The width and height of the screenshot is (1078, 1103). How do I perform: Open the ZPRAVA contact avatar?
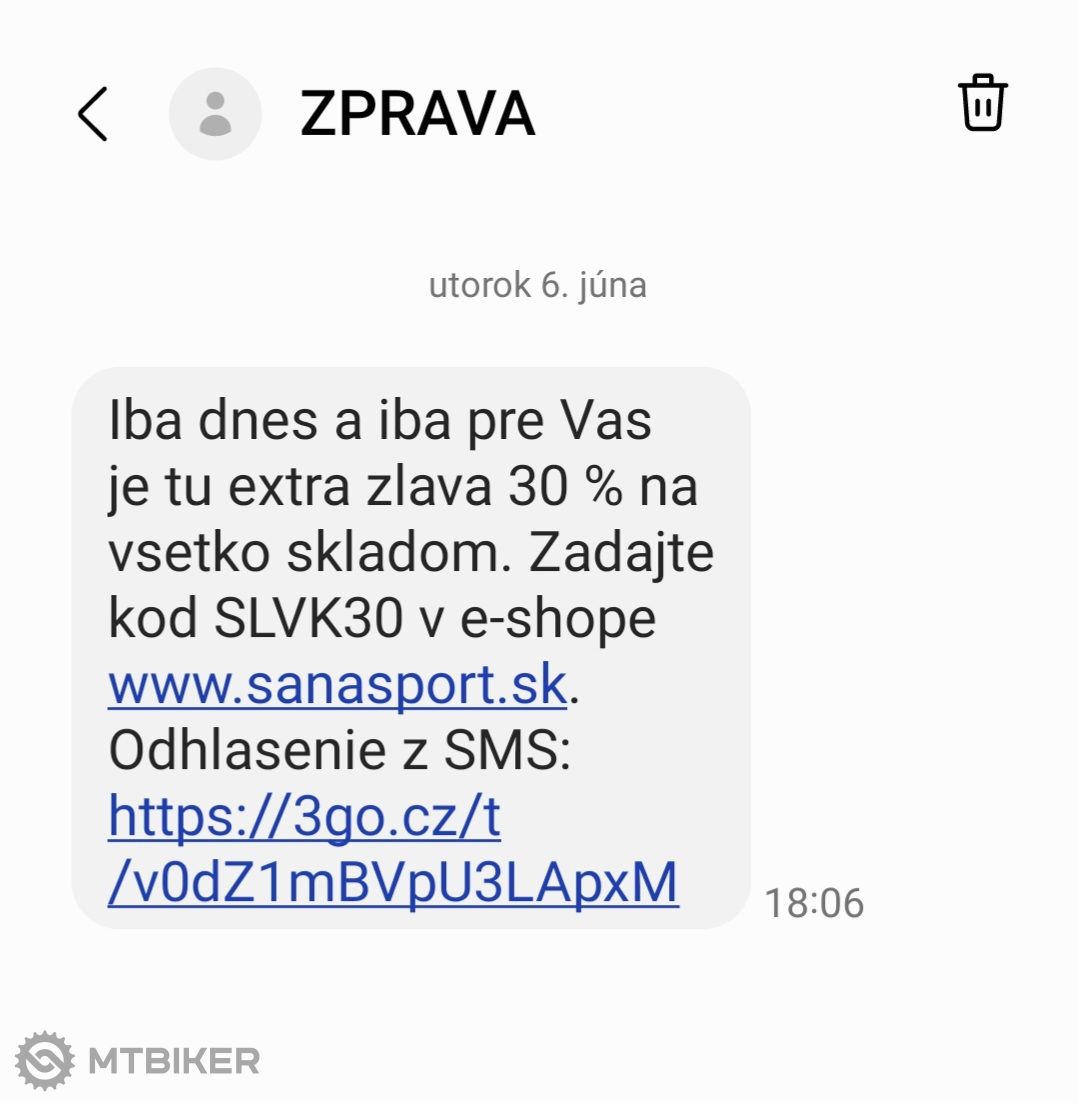pyautogui.click(x=215, y=114)
